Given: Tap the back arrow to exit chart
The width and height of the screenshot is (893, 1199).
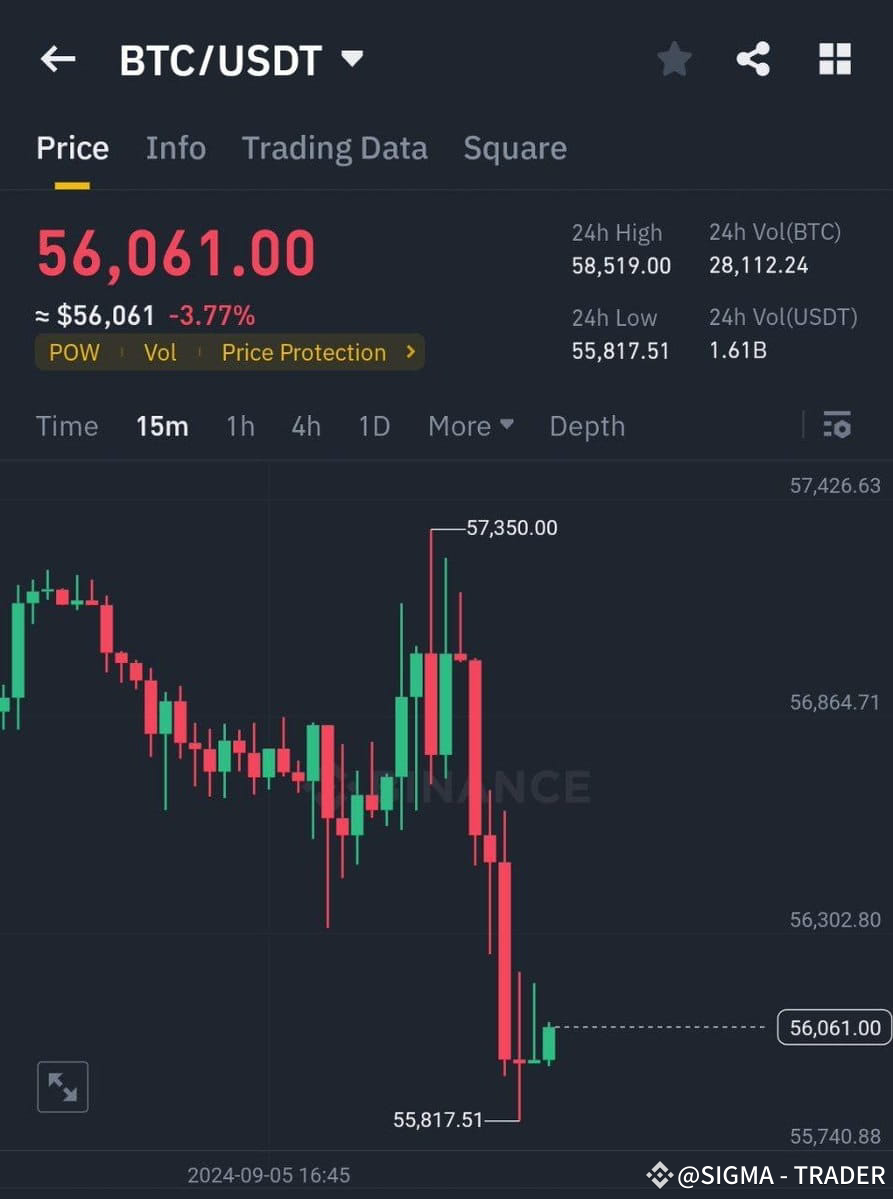Looking at the screenshot, I should 56,58.
